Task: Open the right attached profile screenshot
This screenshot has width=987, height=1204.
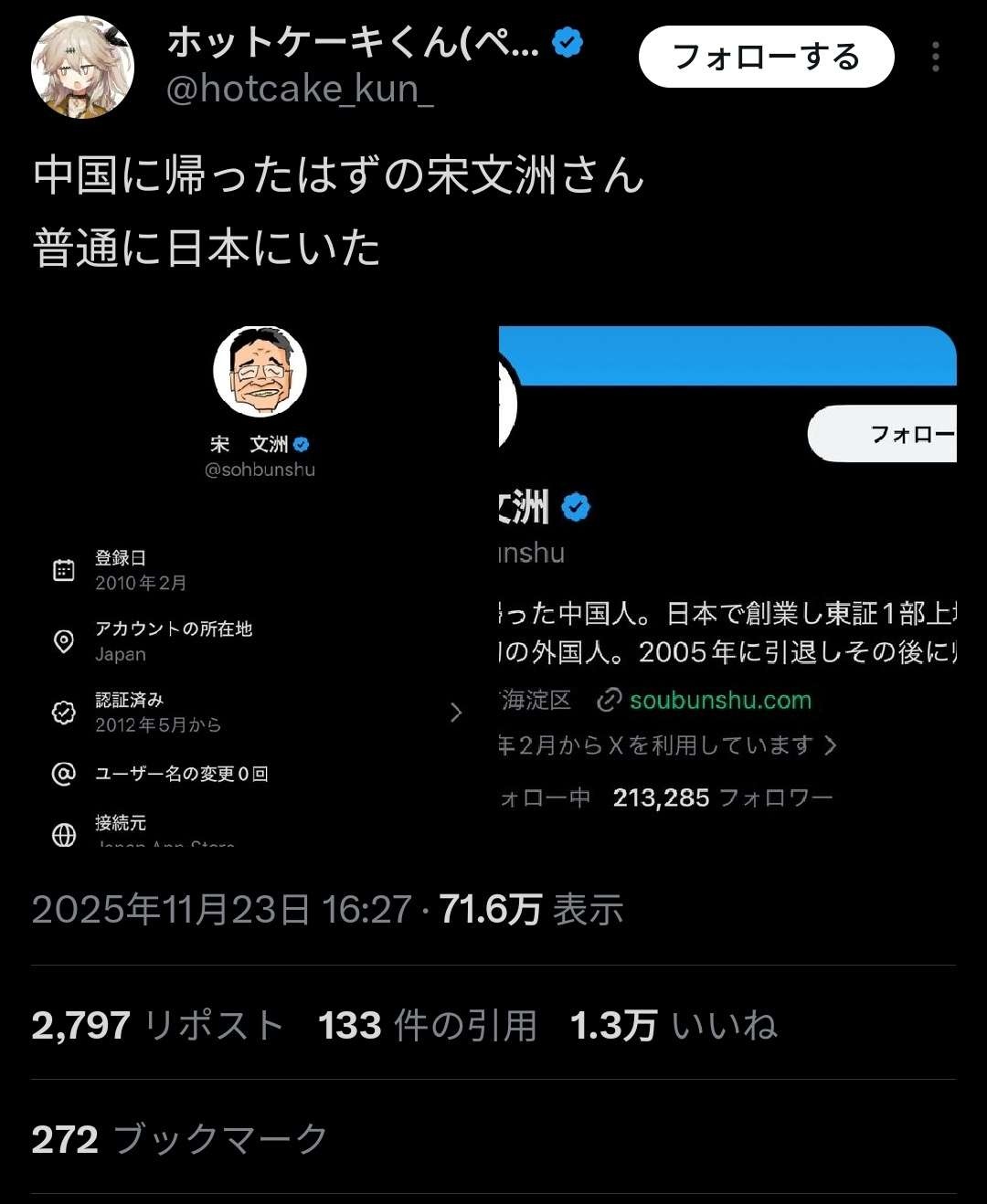Action: 727,585
